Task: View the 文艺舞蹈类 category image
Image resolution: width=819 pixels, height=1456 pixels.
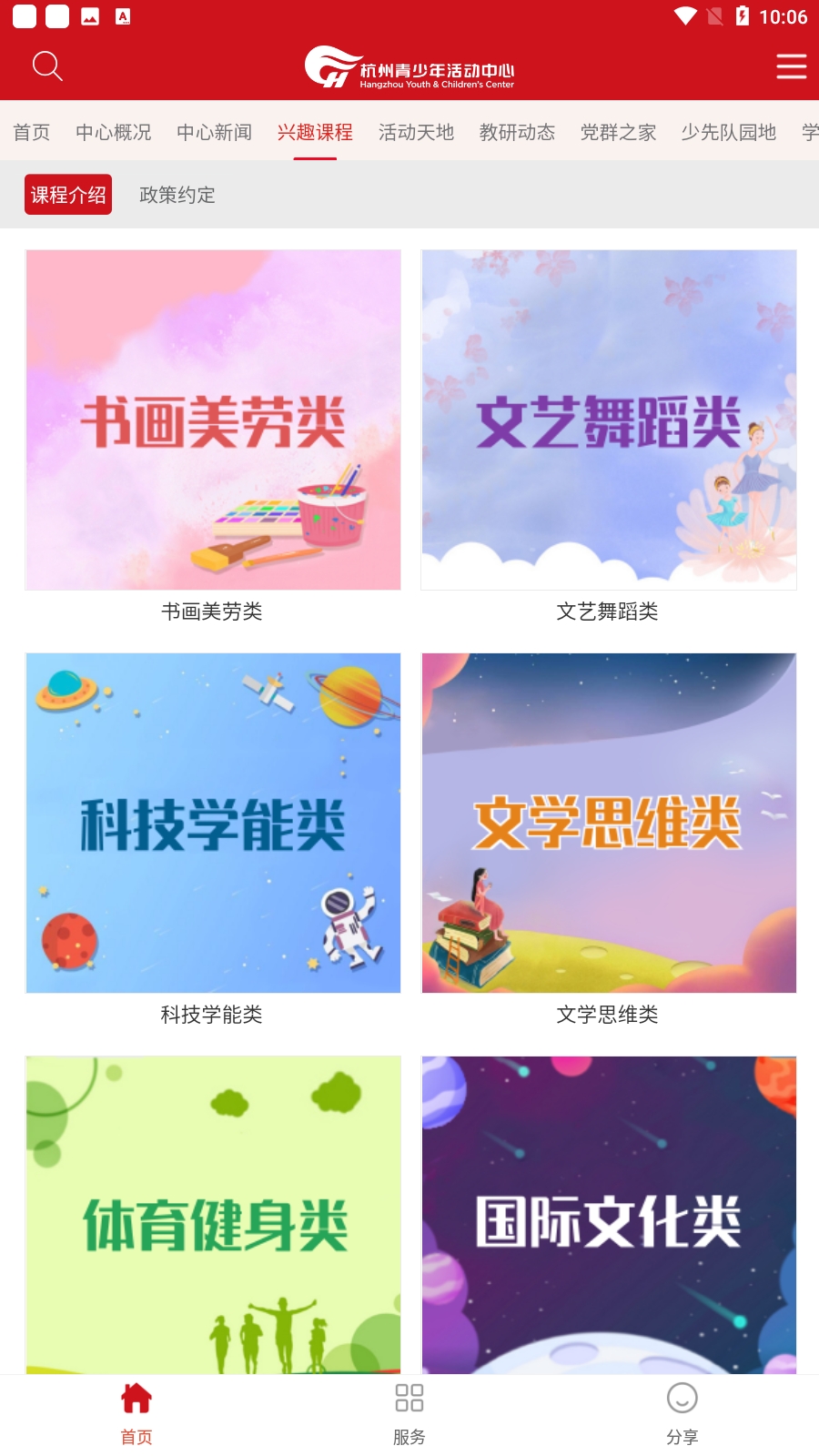Action: (609, 420)
